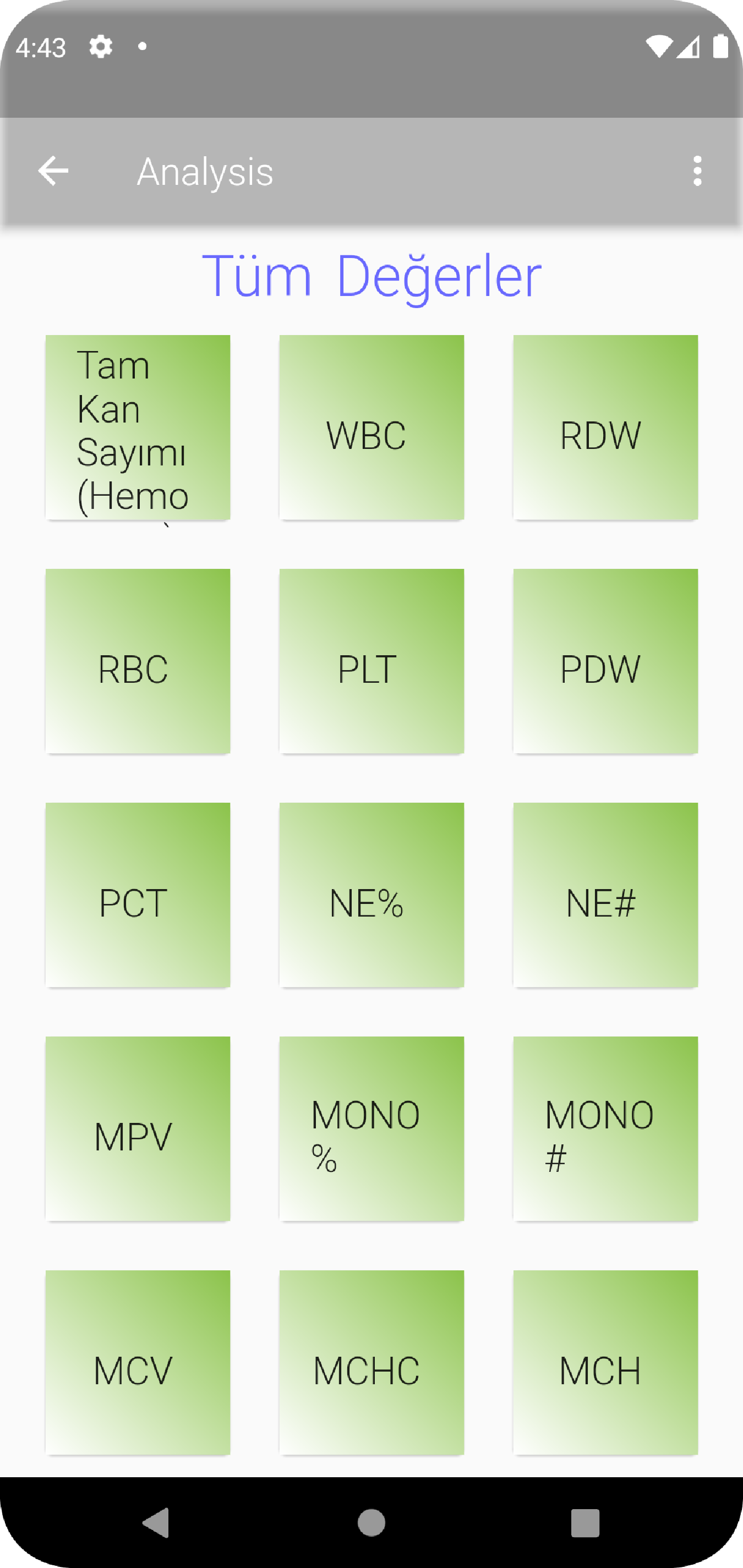Open the PDW tile
Image resolution: width=743 pixels, height=1568 pixels.
coord(605,661)
